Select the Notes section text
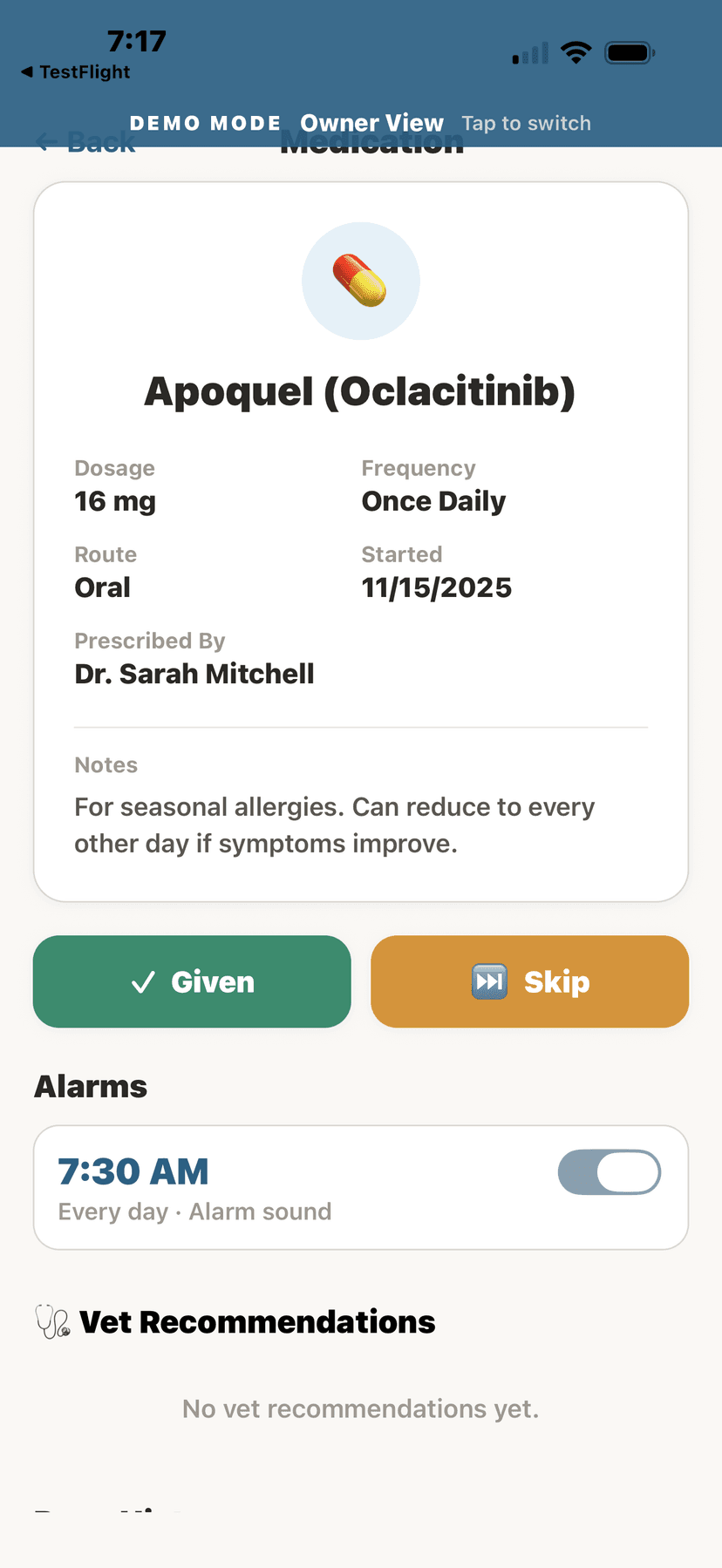 (334, 825)
